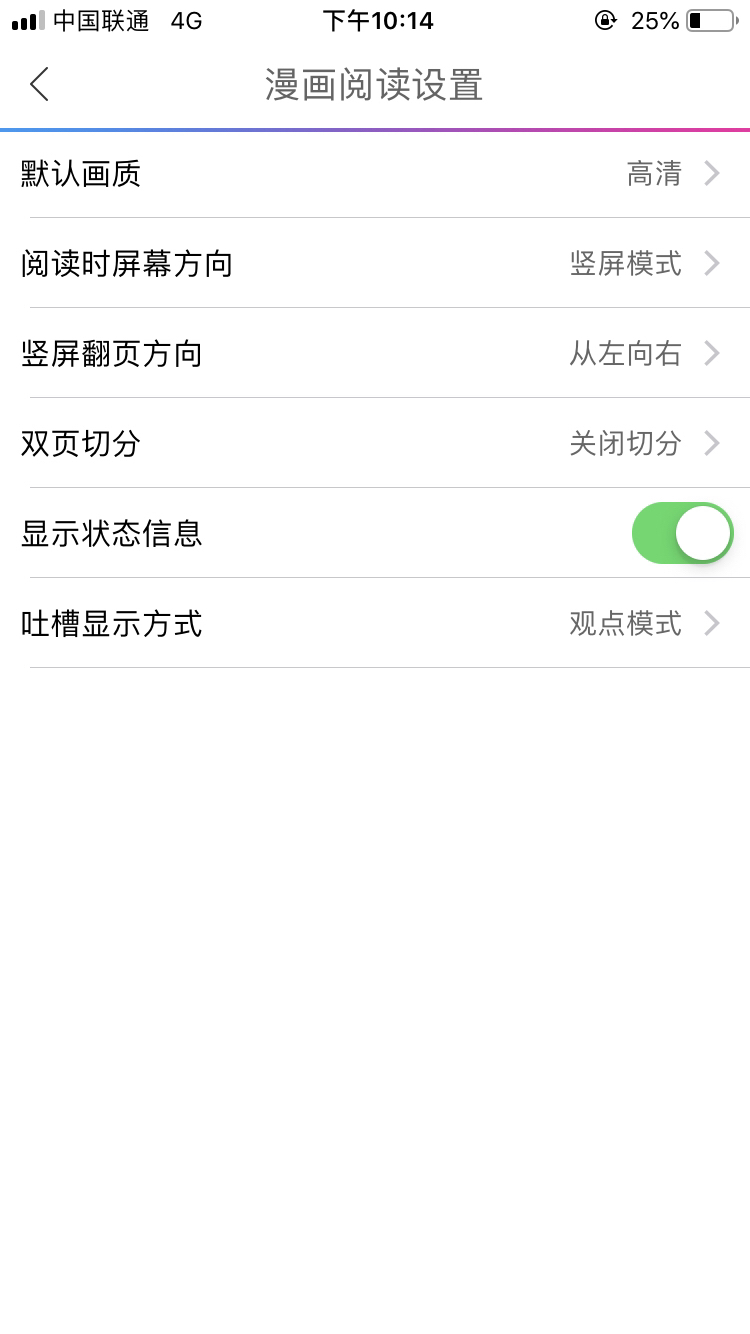
Task: Open the 双页切分 option
Action: 375,443
